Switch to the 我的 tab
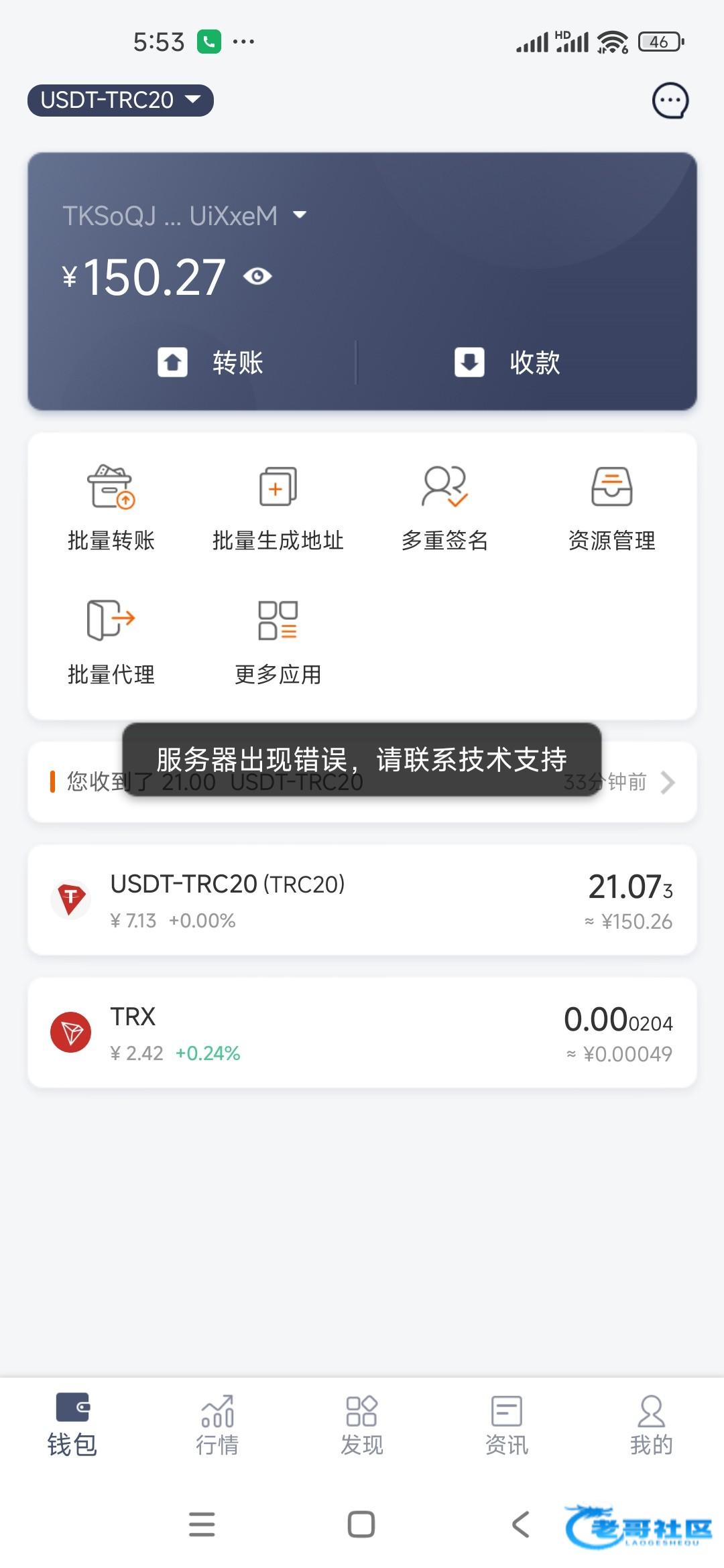This screenshot has height=1568, width=724. (x=651, y=1425)
